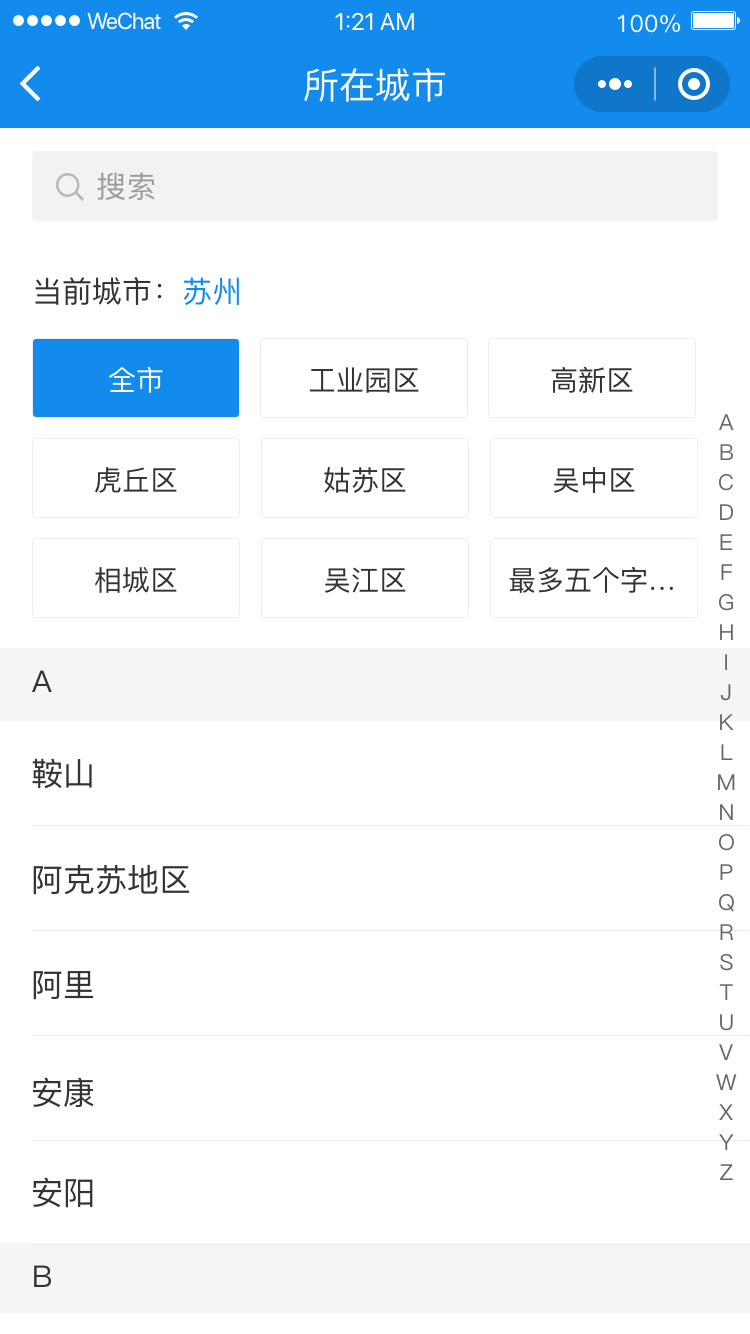Tap the 相城区 chip

(x=136, y=578)
